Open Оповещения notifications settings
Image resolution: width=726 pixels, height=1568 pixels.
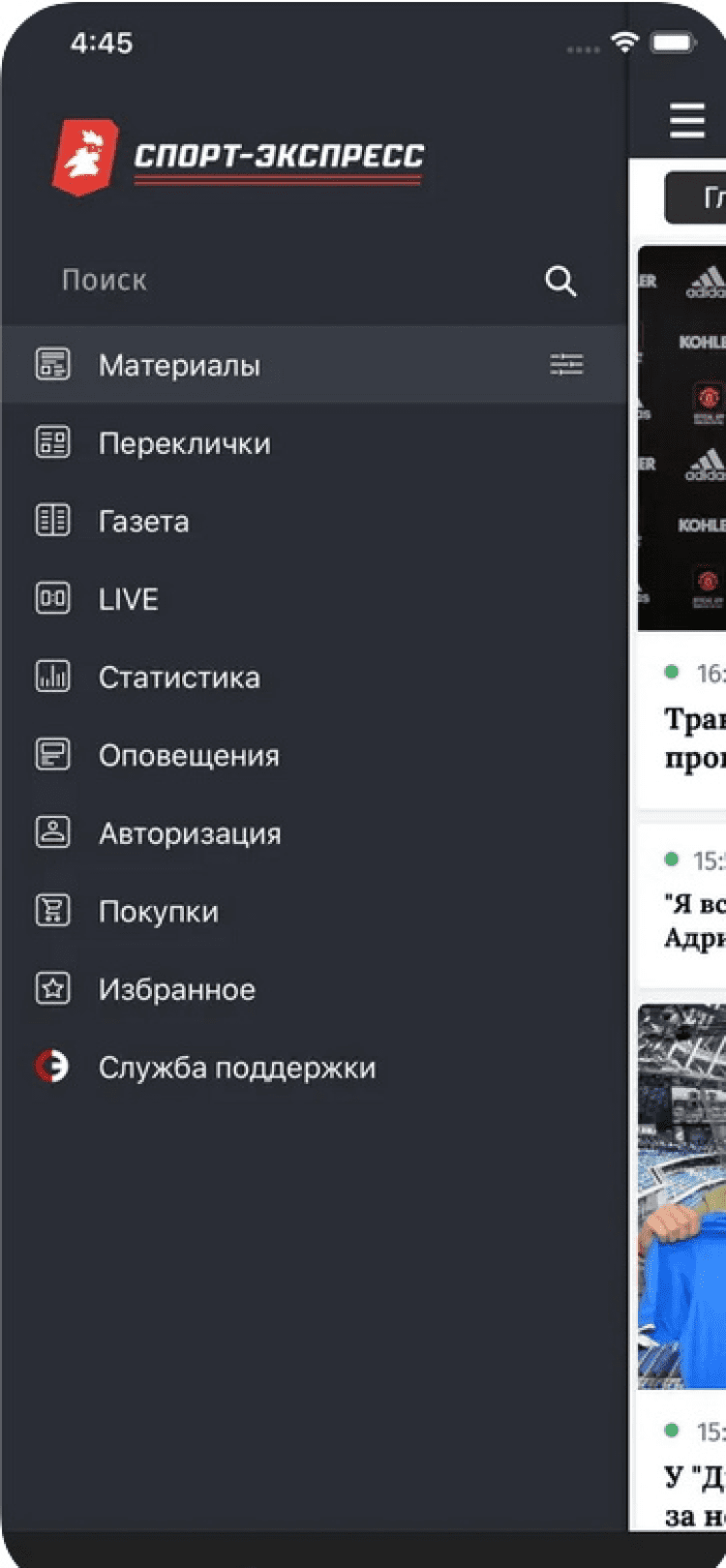pyautogui.click(x=189, y=756)
